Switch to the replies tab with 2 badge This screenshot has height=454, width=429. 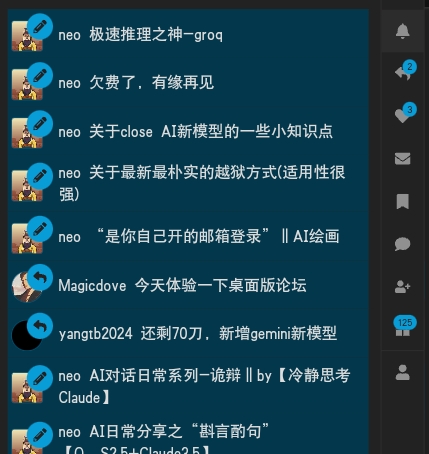(403, 72)
